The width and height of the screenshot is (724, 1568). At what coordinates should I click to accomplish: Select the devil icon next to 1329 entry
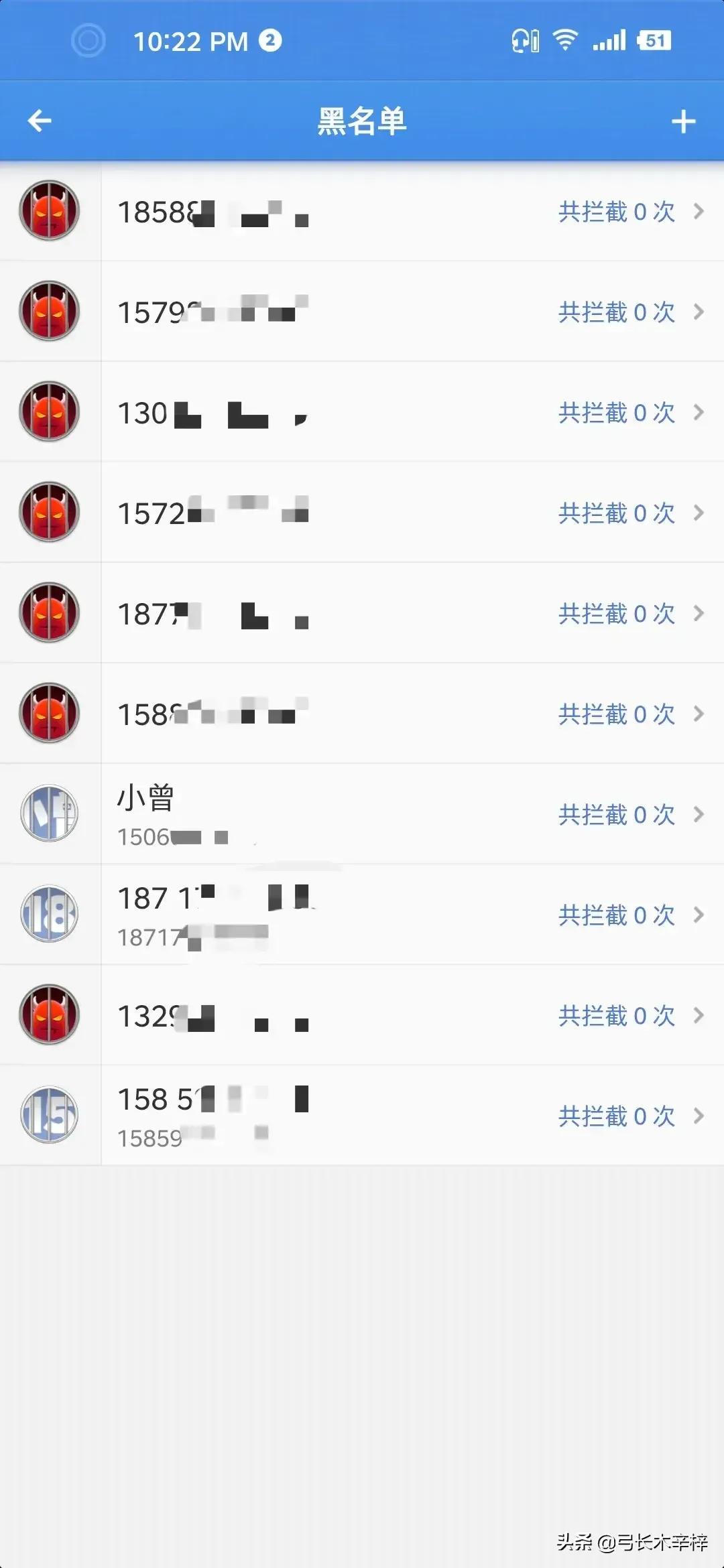click(x=50, y=1015)
